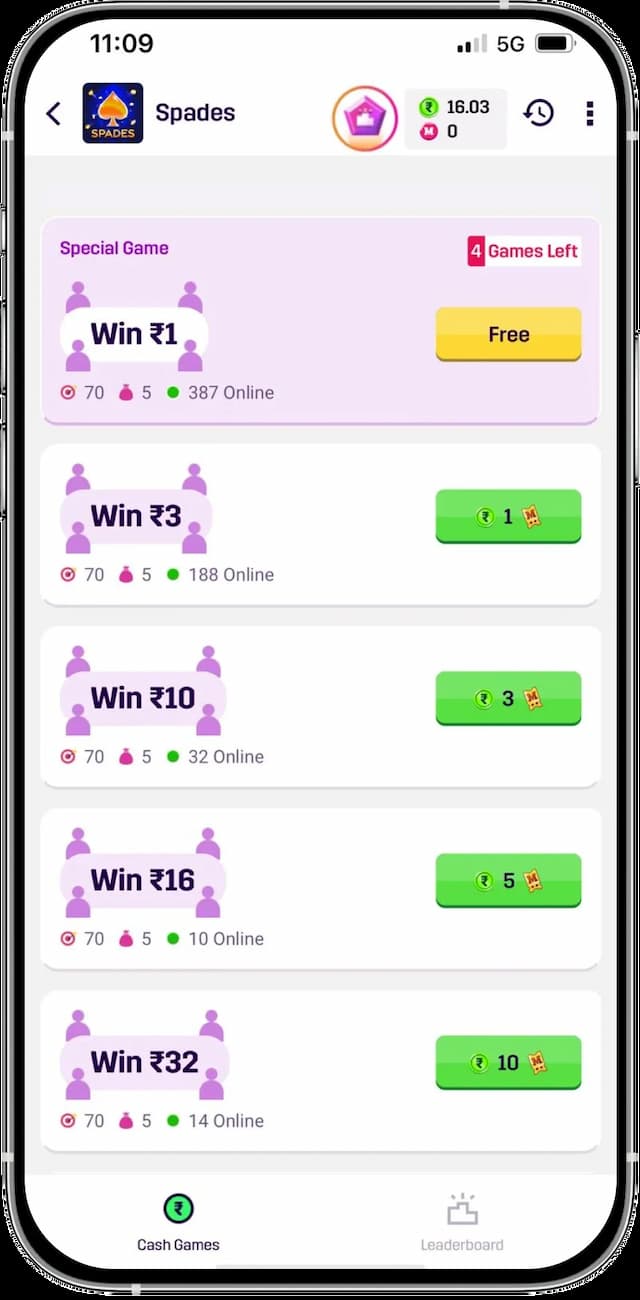Enter the Win ₹10 game for ₹3
The height and width of the screenshot is (1300, 640).
pos(508,699)
